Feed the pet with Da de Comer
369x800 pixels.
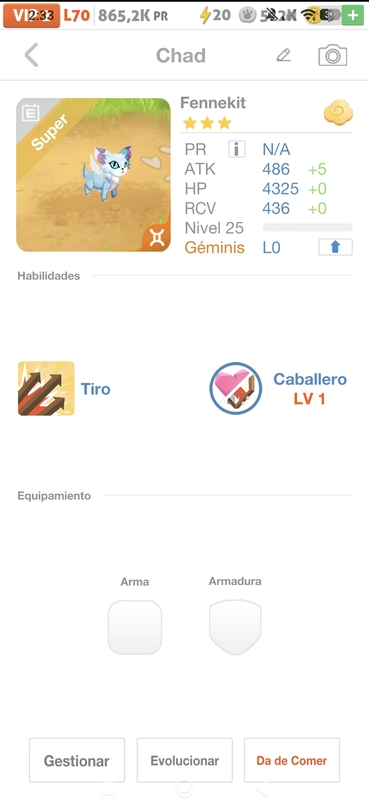(292, 760)
